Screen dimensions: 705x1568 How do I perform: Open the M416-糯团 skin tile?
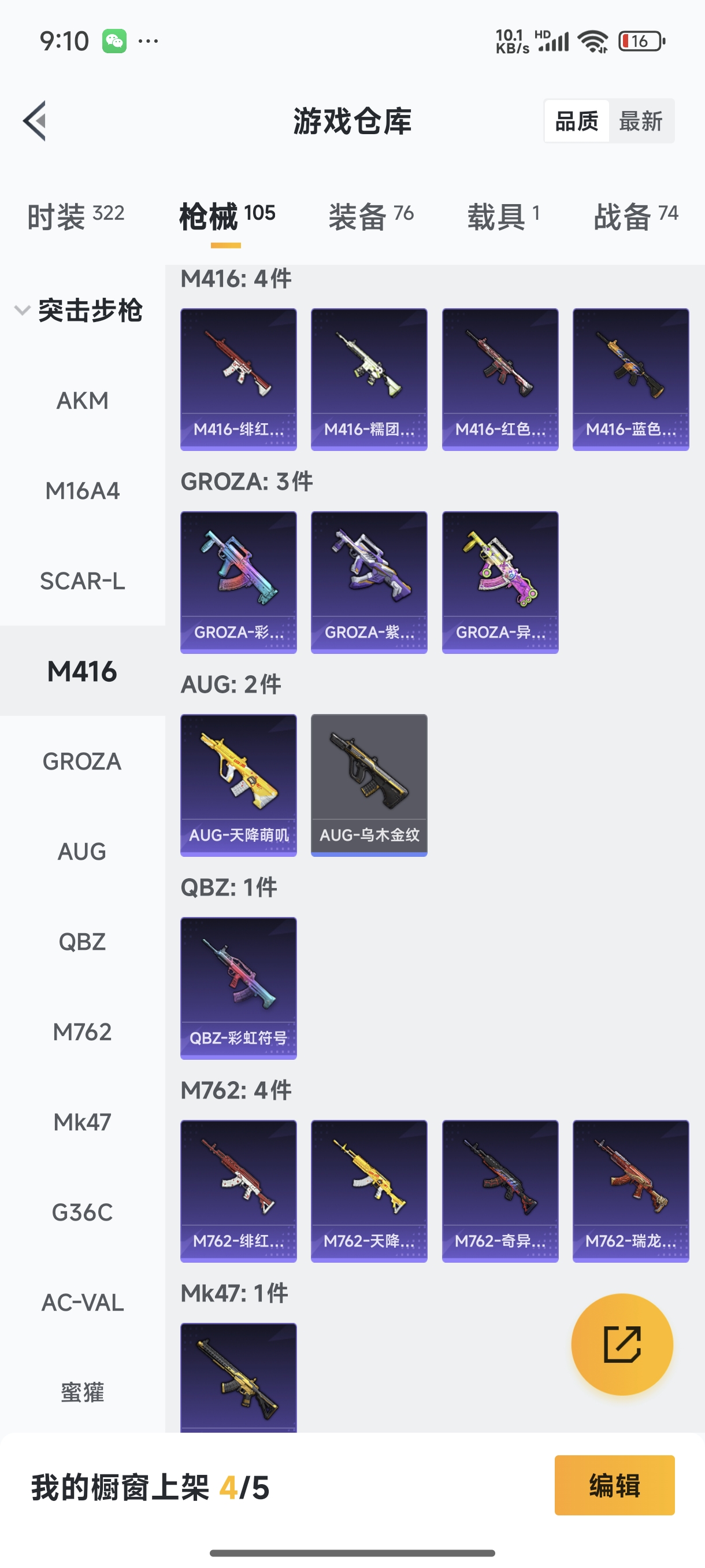pyautogui.click(x=369, y=379)
